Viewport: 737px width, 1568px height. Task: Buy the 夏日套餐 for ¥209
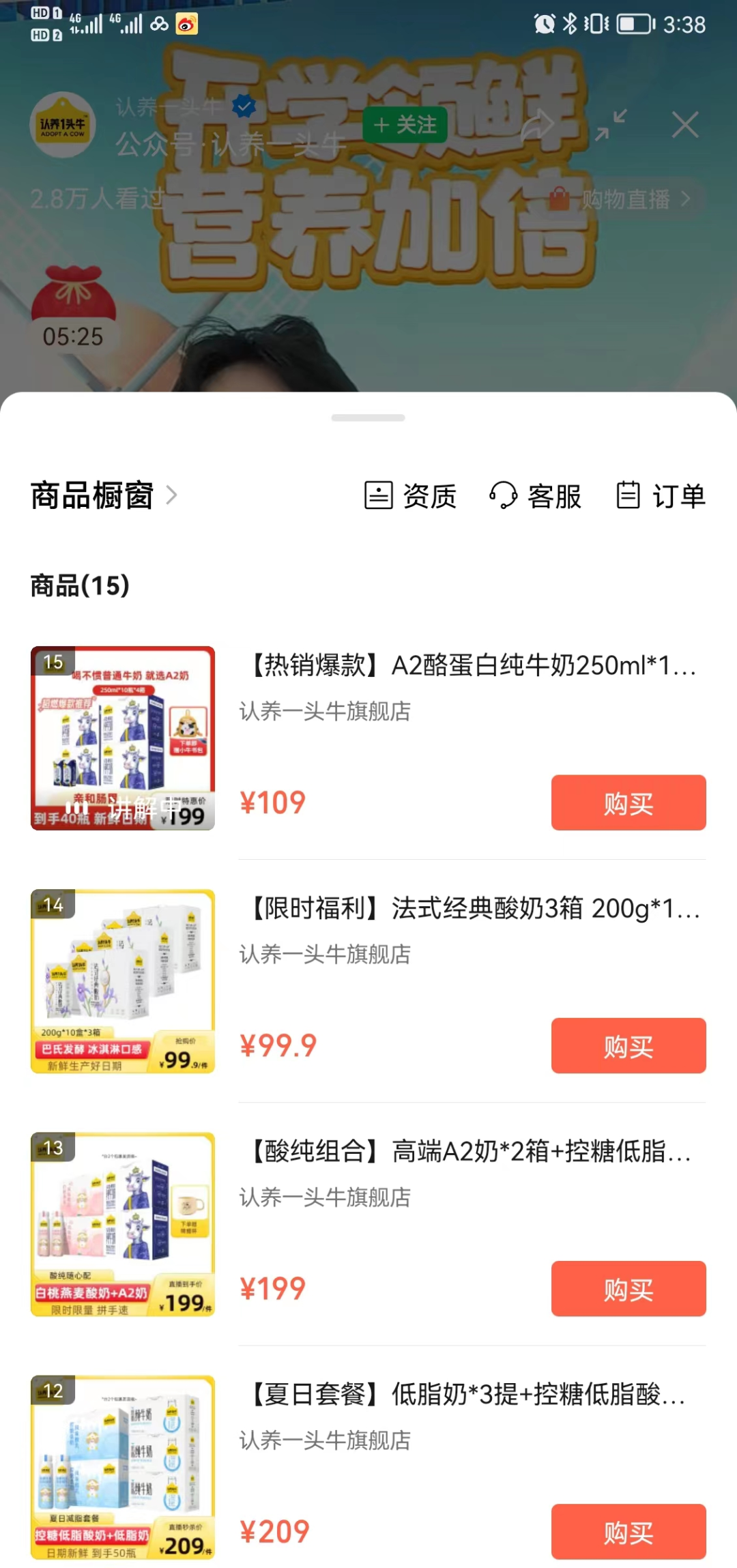[x=628, y=1531]
